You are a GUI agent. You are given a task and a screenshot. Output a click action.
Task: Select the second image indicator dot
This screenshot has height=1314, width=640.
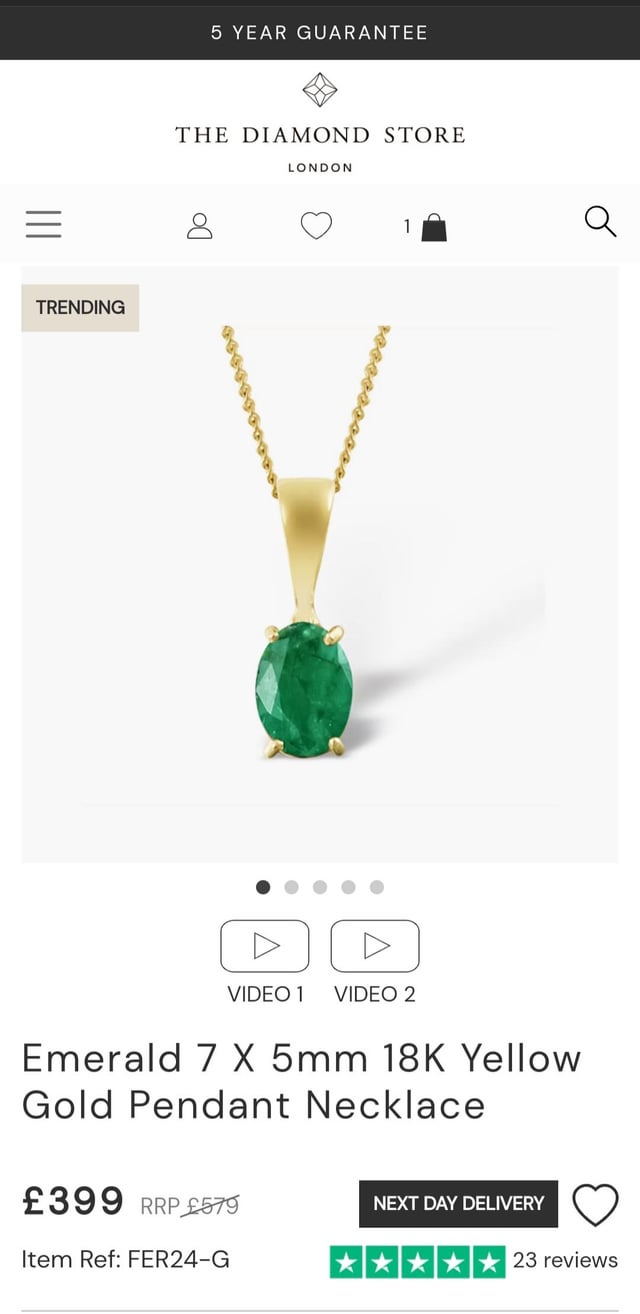point(291,887)
